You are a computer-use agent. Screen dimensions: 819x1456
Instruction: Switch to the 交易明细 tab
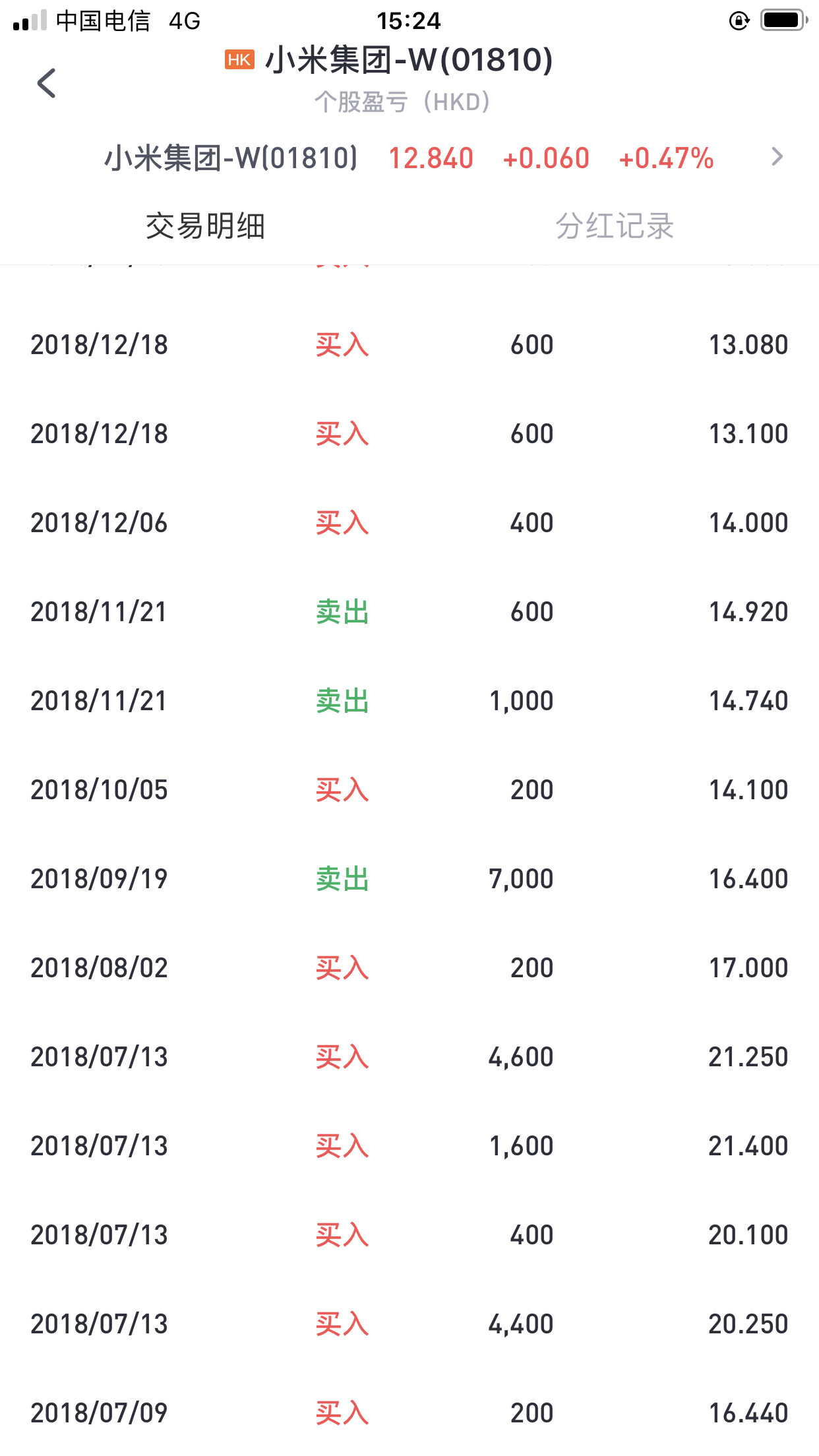tap(205, 226)
